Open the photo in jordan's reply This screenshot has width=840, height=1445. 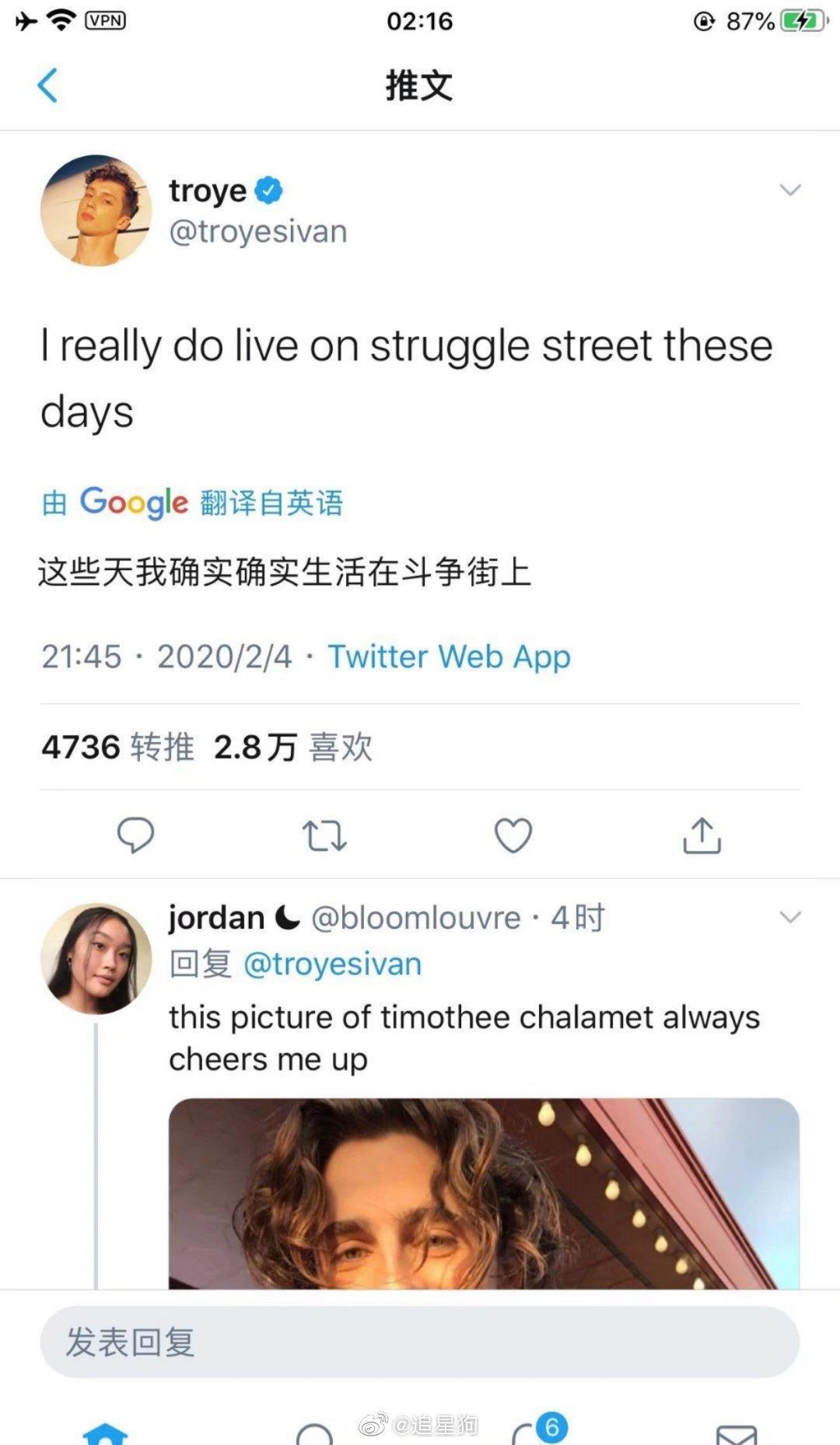484,1194
